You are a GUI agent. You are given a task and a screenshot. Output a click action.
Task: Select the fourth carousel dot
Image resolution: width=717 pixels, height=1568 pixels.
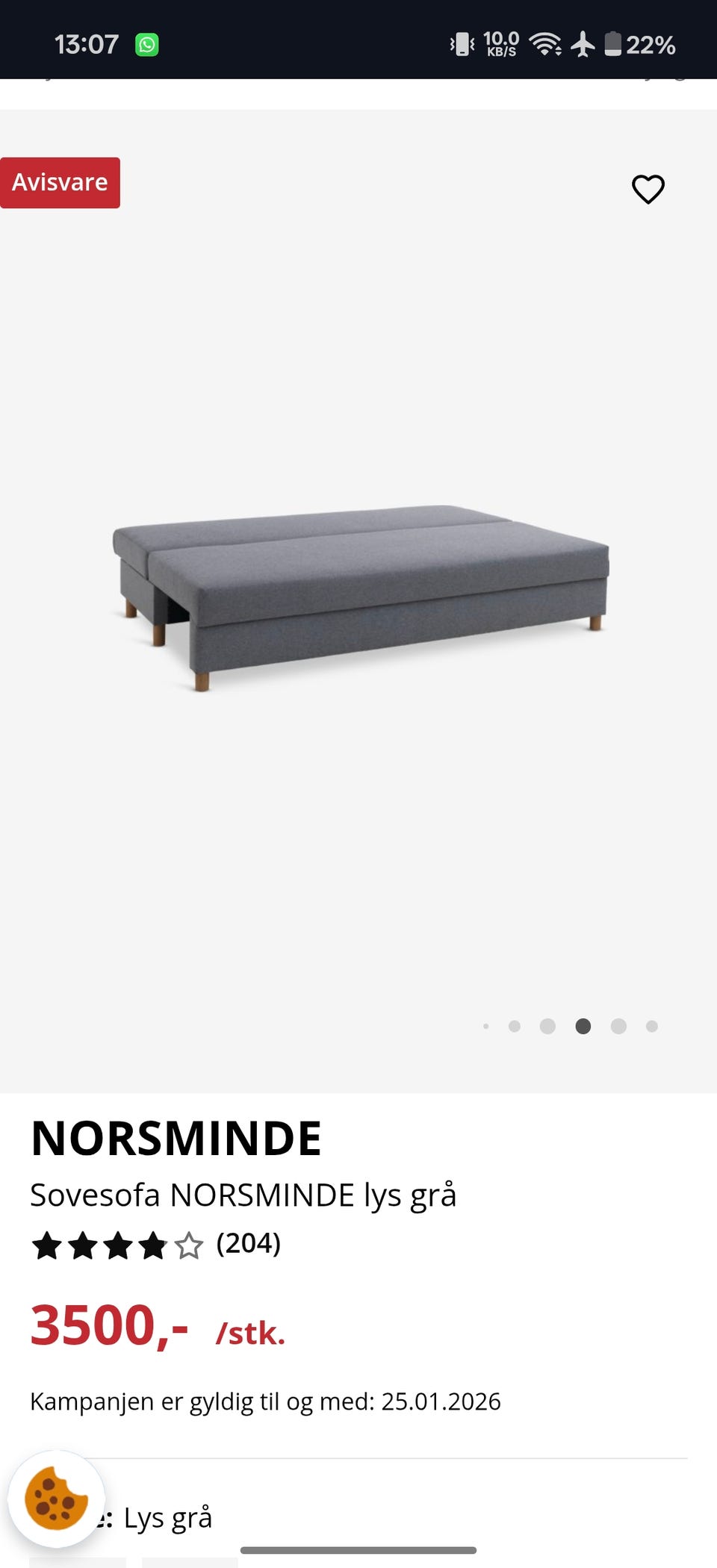584,1027
